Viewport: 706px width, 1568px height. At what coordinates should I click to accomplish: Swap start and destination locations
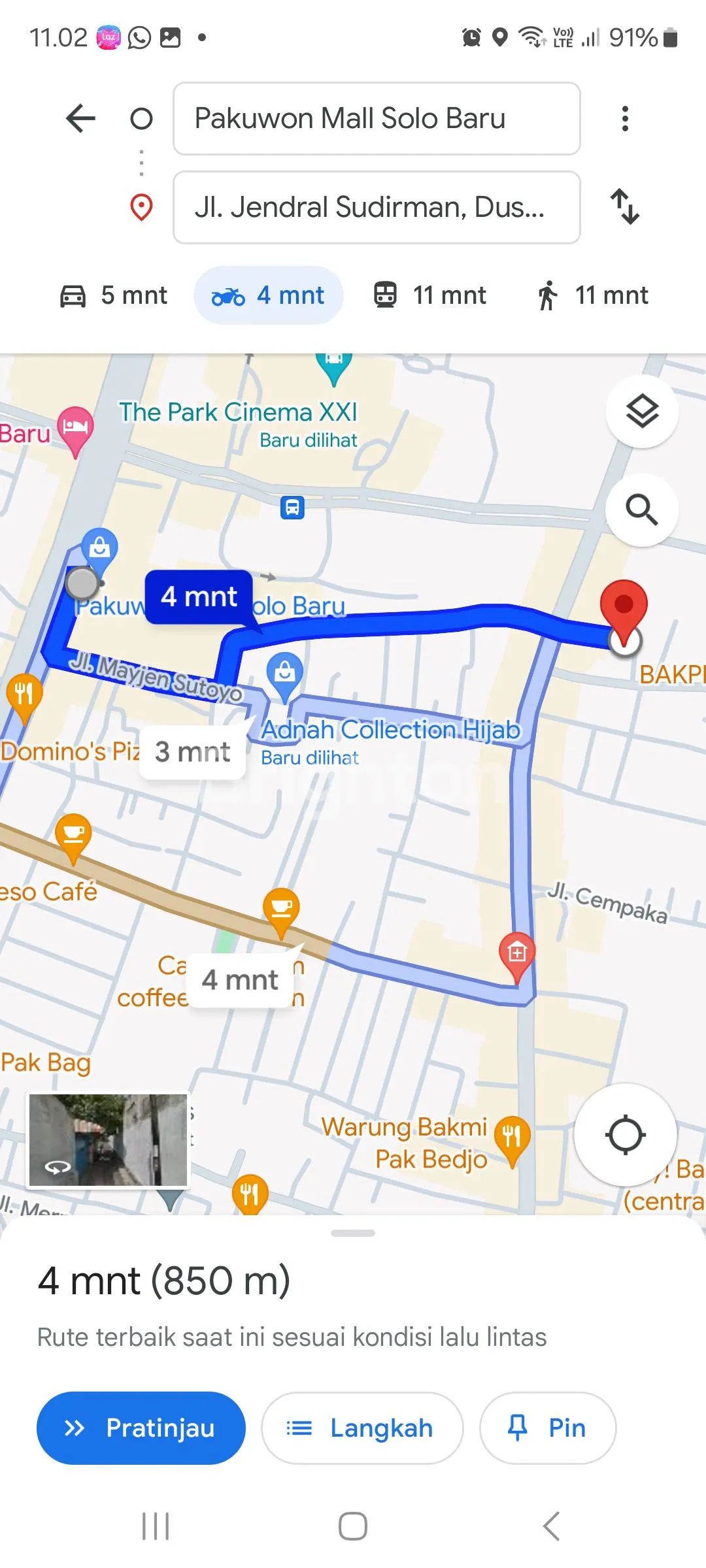tap(625, 206)
